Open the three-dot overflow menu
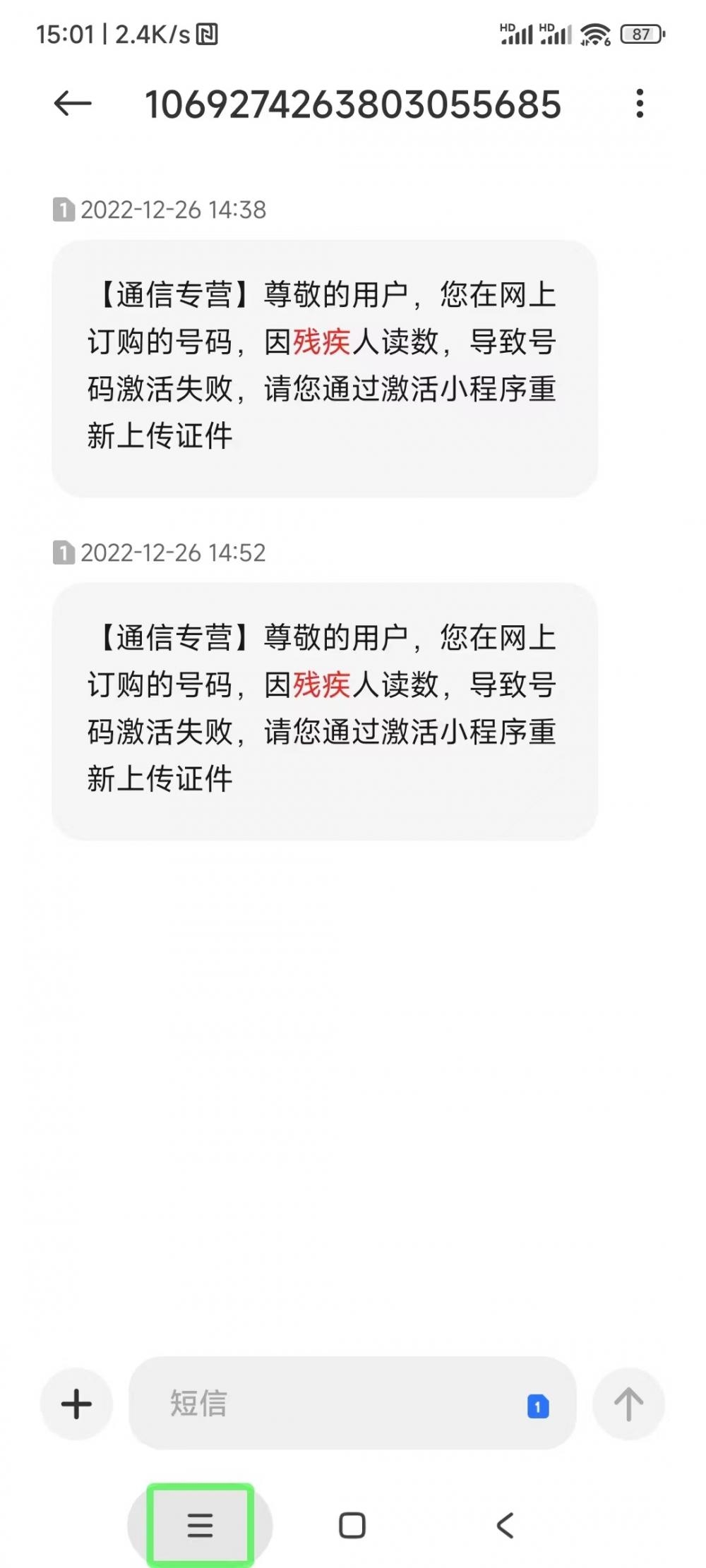 tap(640, 104)
